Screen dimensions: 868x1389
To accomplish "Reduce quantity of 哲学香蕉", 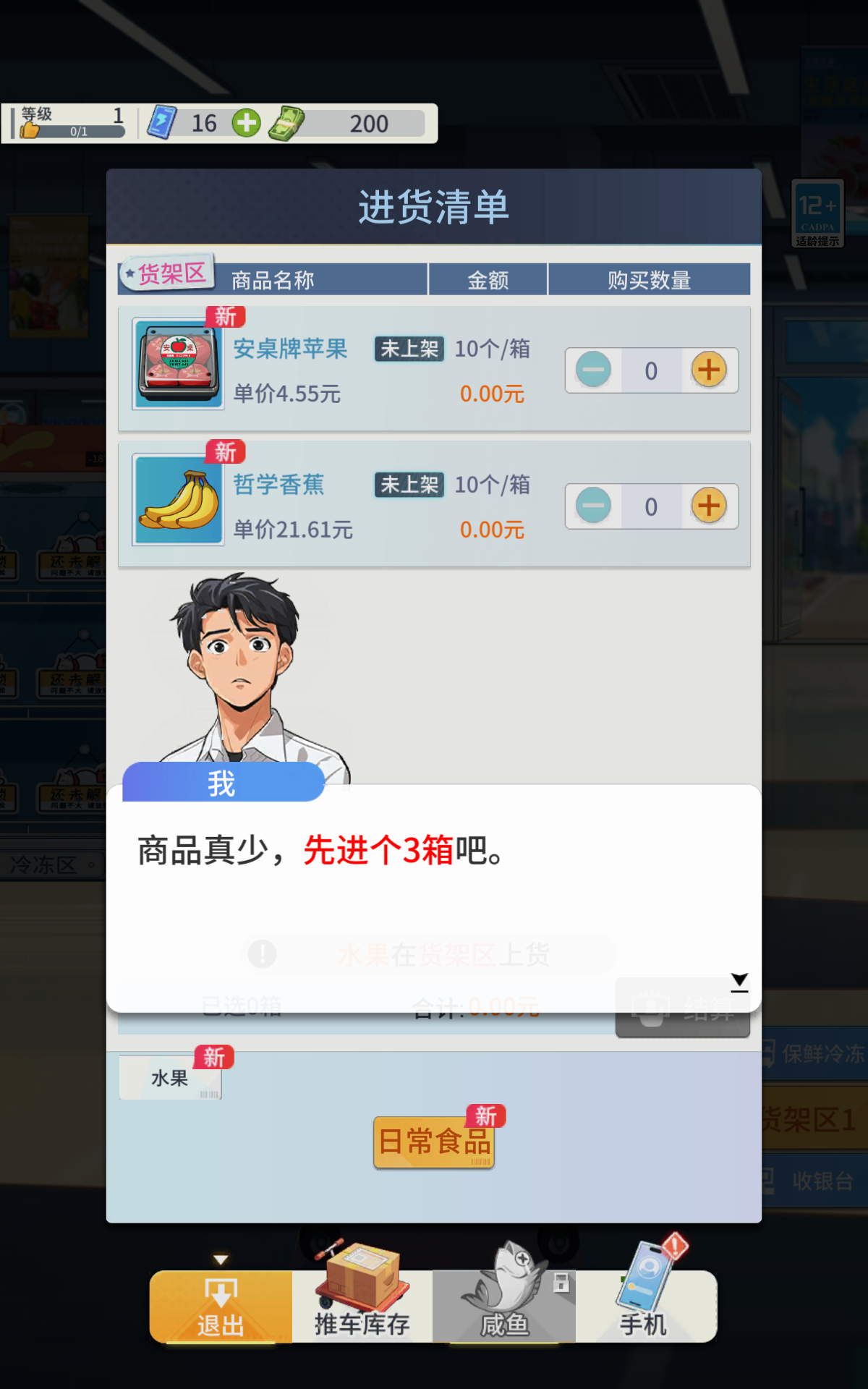I will pyautogui.click(x=594, y=506).
